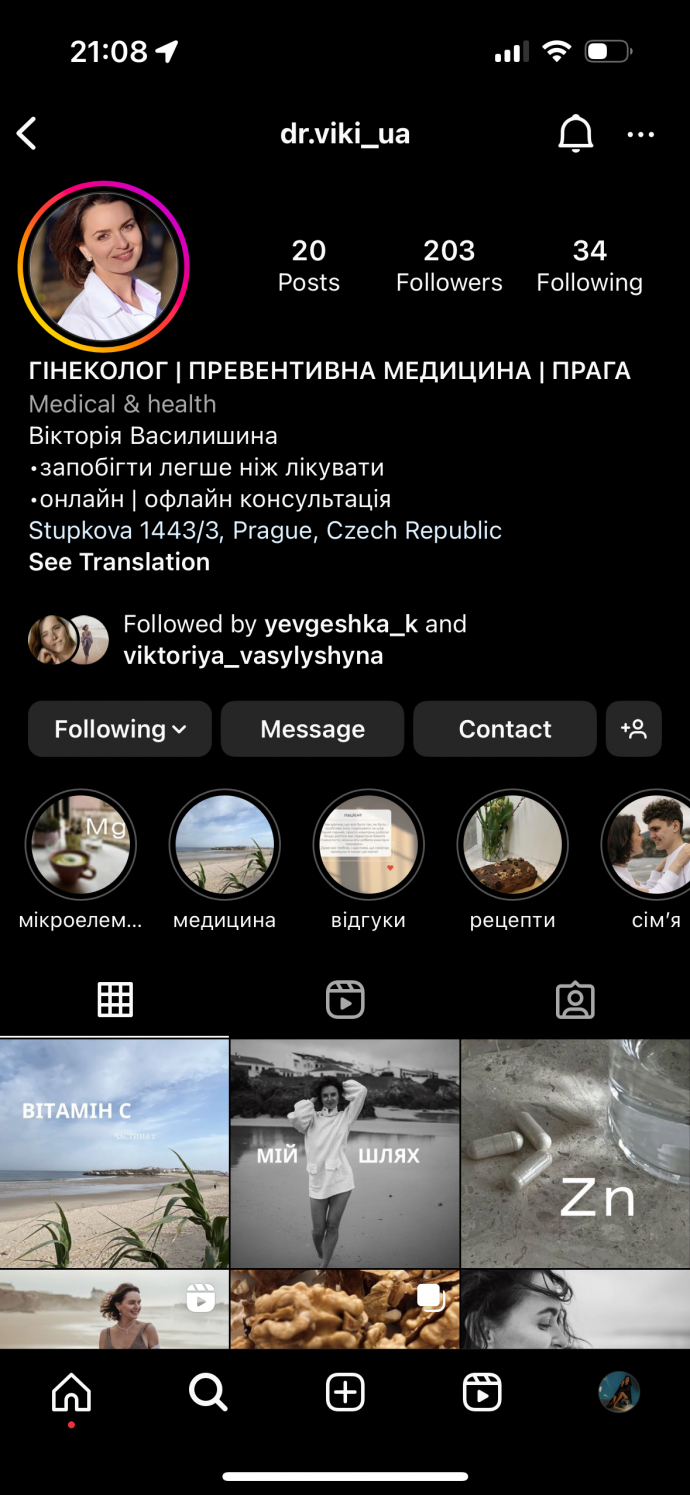Open the 203 Followers list
690x1495 pixels.
coord(449,266)
